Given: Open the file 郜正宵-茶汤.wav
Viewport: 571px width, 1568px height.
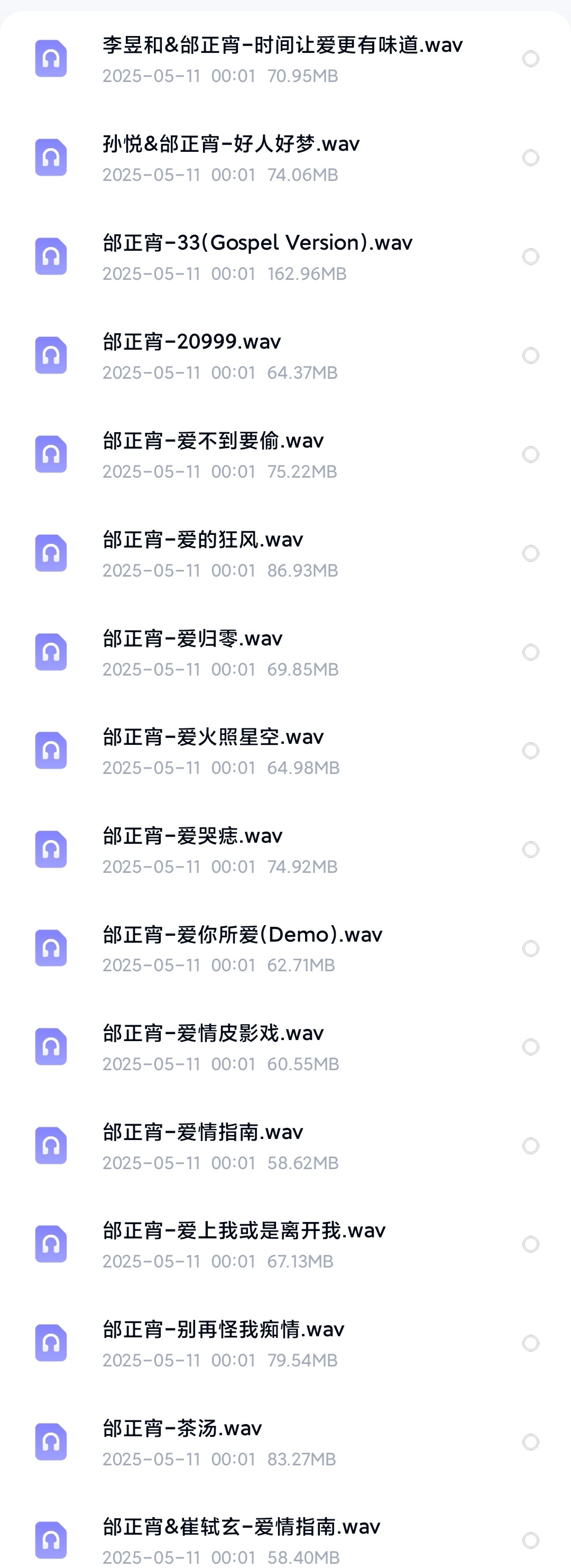Looking at the screenshot, I should pos(182,1429).
